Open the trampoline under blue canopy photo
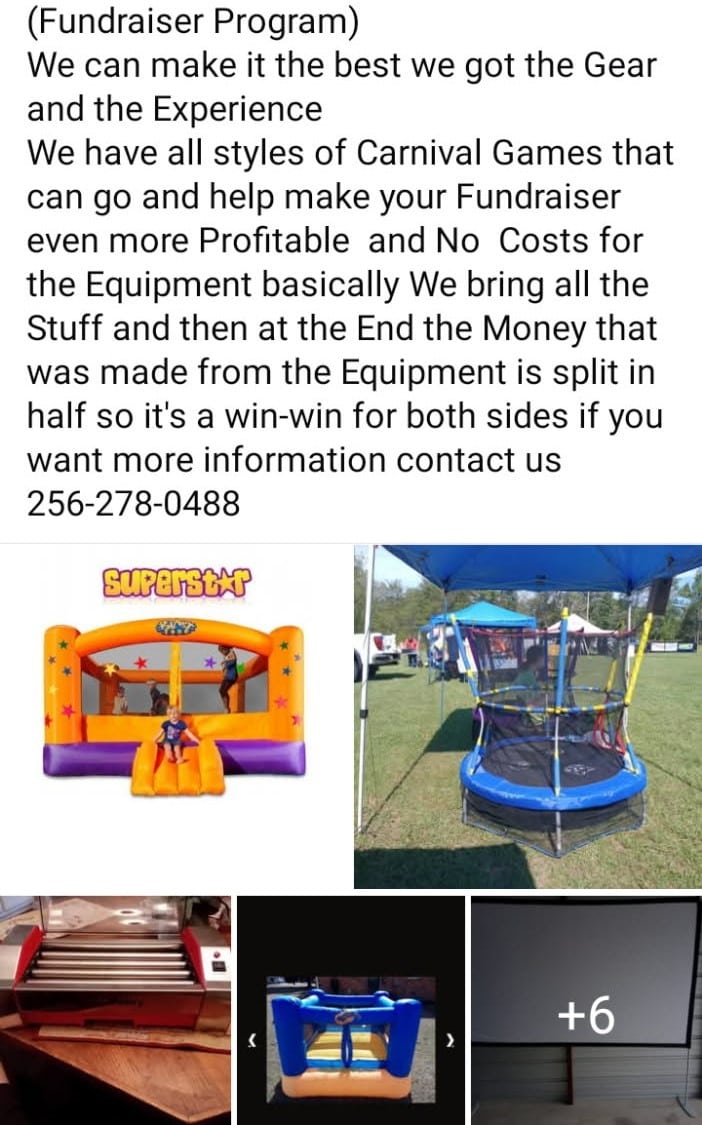Image resolution: width=702 pixels, height=1125 pixels. click(528, 715)
